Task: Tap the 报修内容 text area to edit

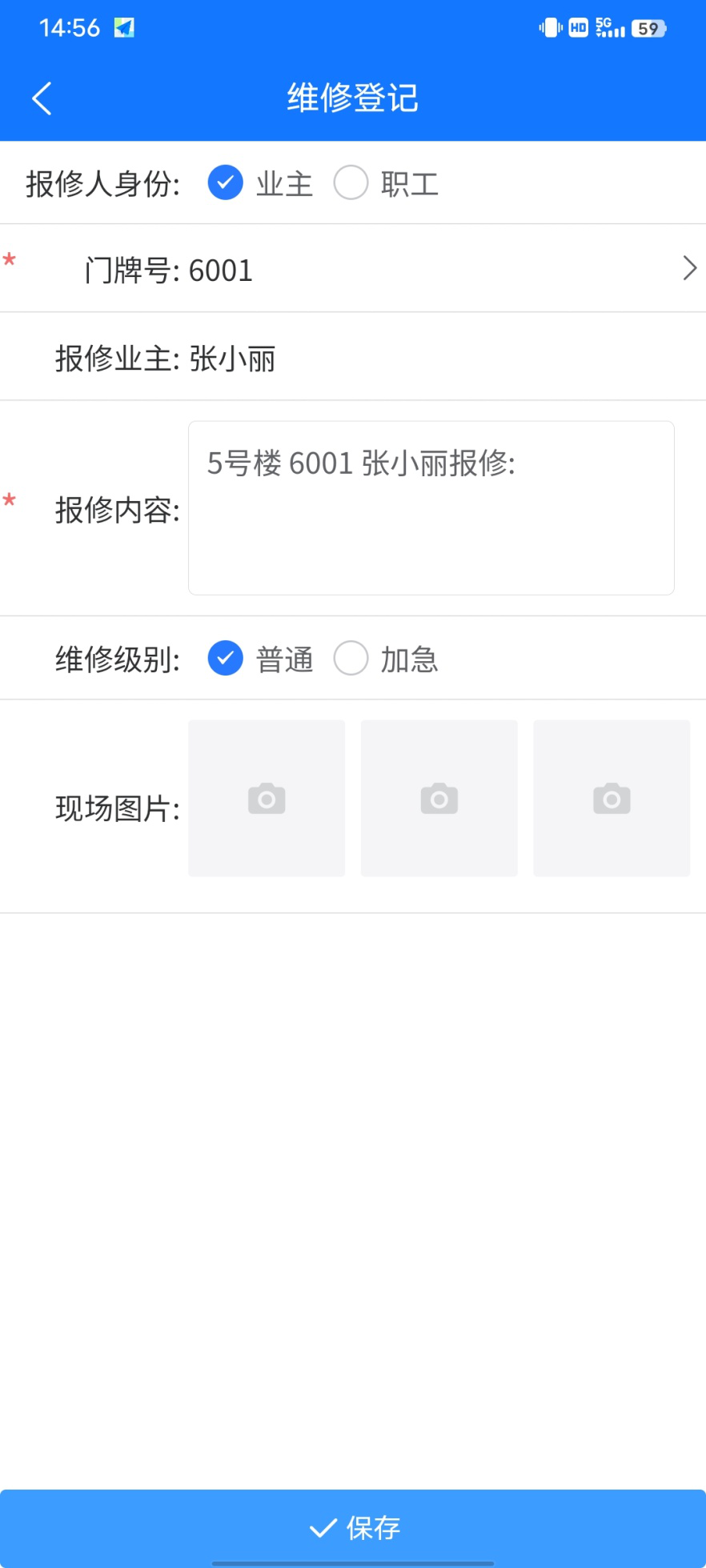Action: click(x=431, y=507)
